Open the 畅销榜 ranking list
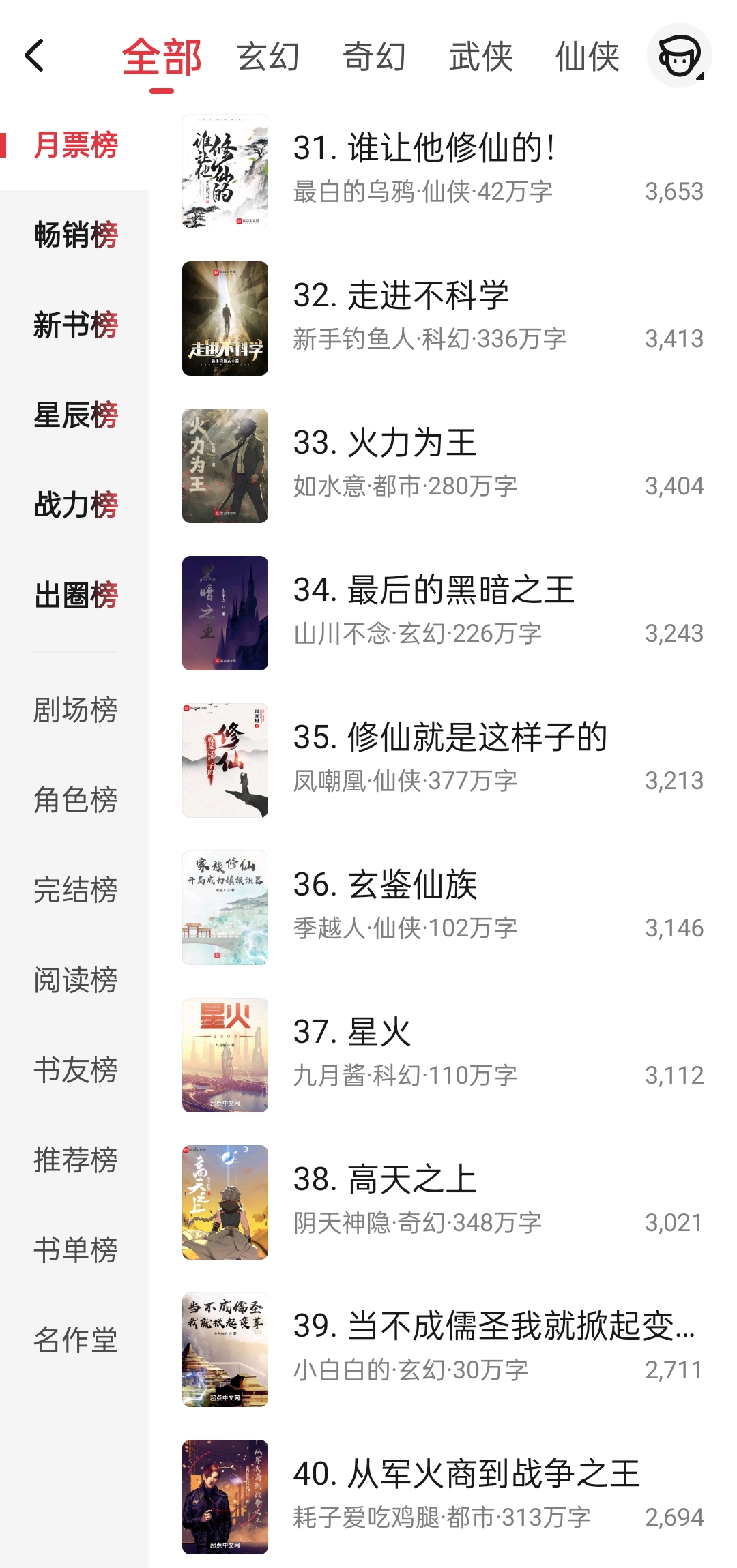Viewport: 737px width, 1568px height. click(76, 236)
